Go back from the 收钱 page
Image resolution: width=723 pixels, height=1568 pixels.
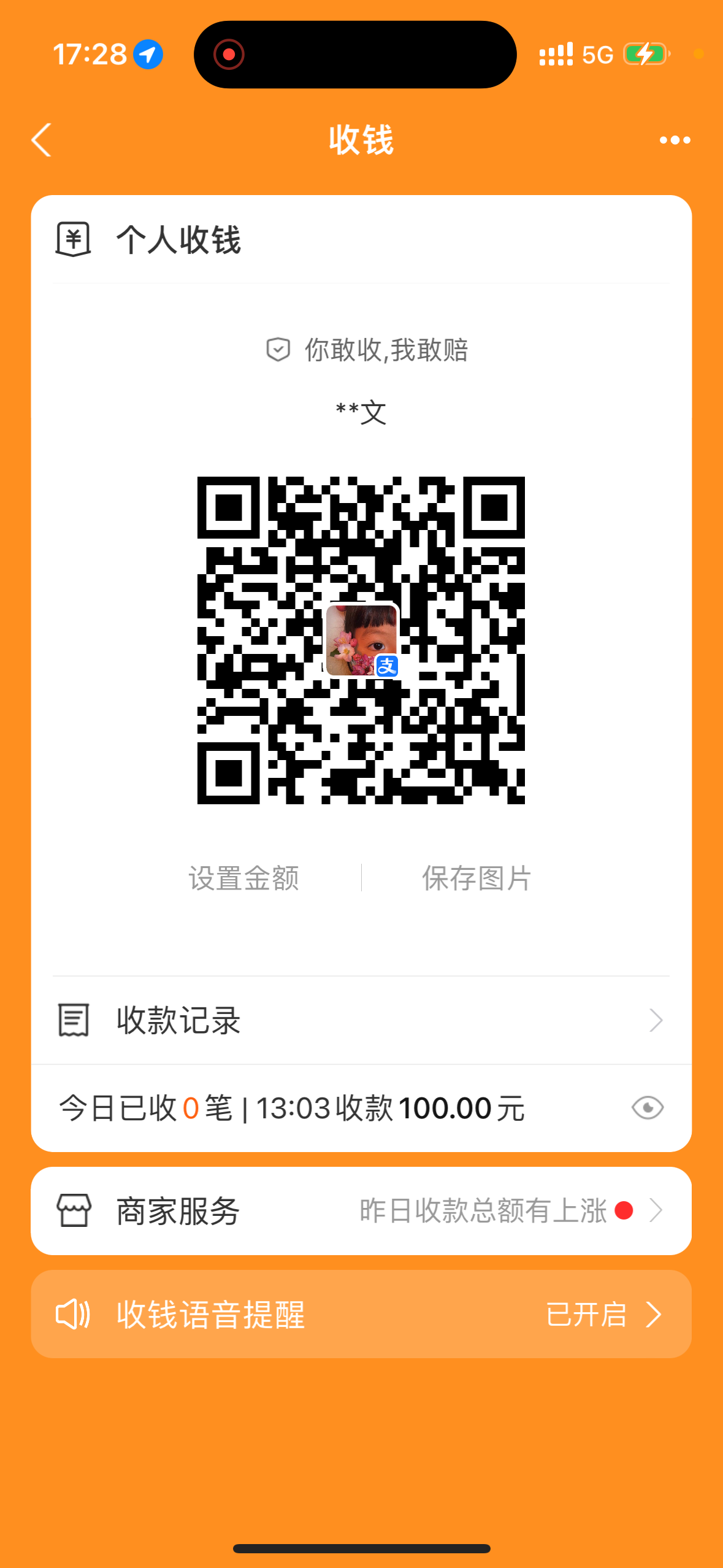point(42,140)
